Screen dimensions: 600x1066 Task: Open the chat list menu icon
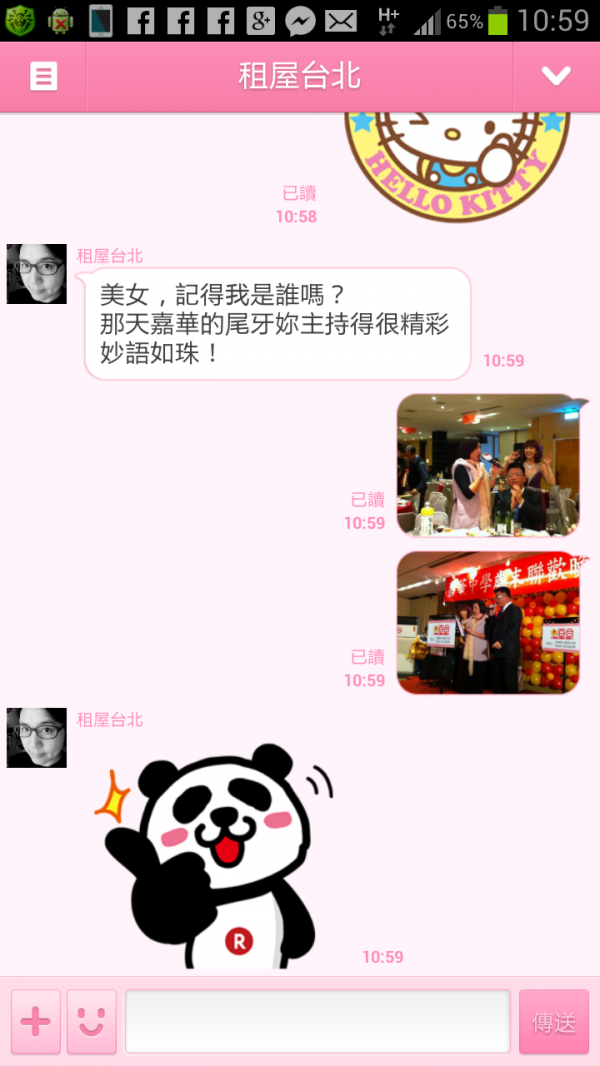43,77
